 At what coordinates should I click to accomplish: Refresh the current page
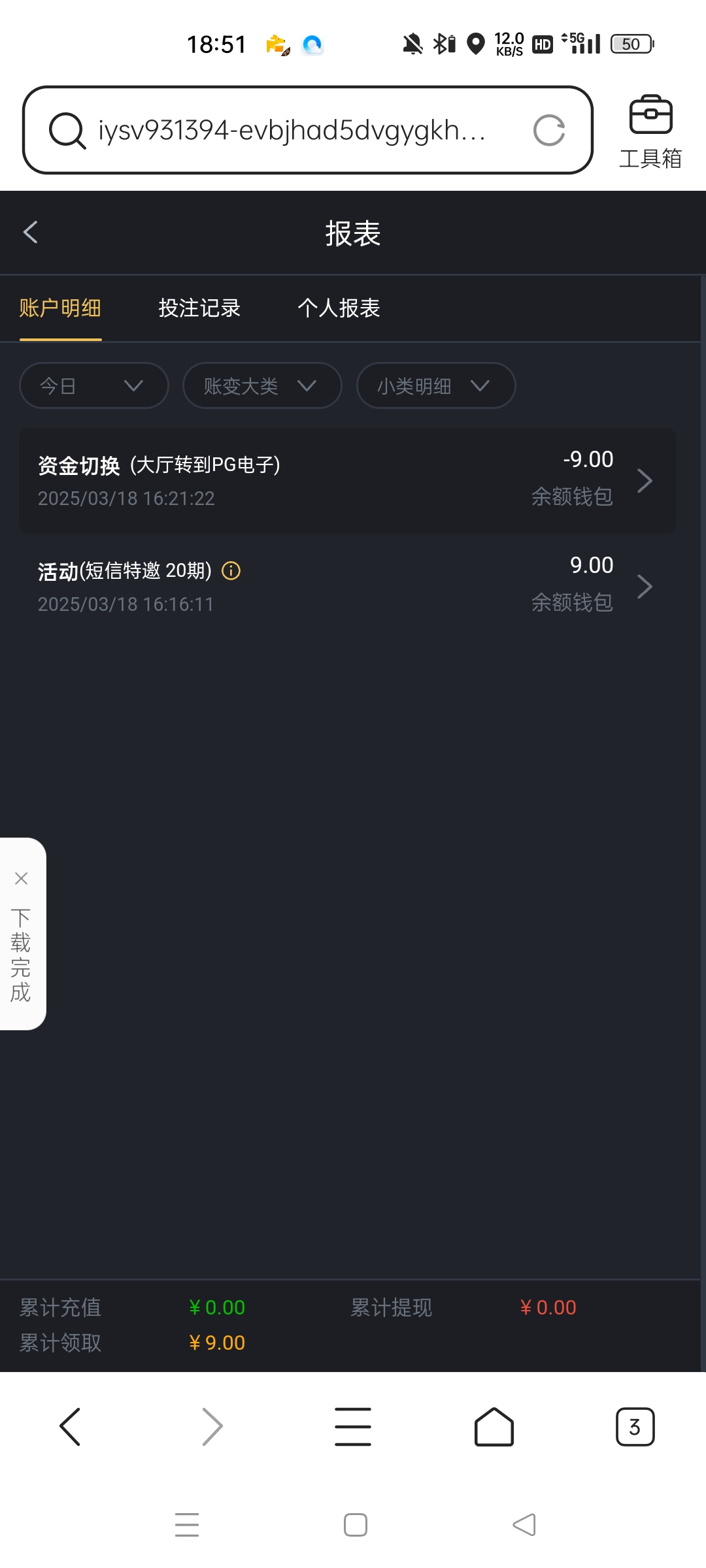550,131
